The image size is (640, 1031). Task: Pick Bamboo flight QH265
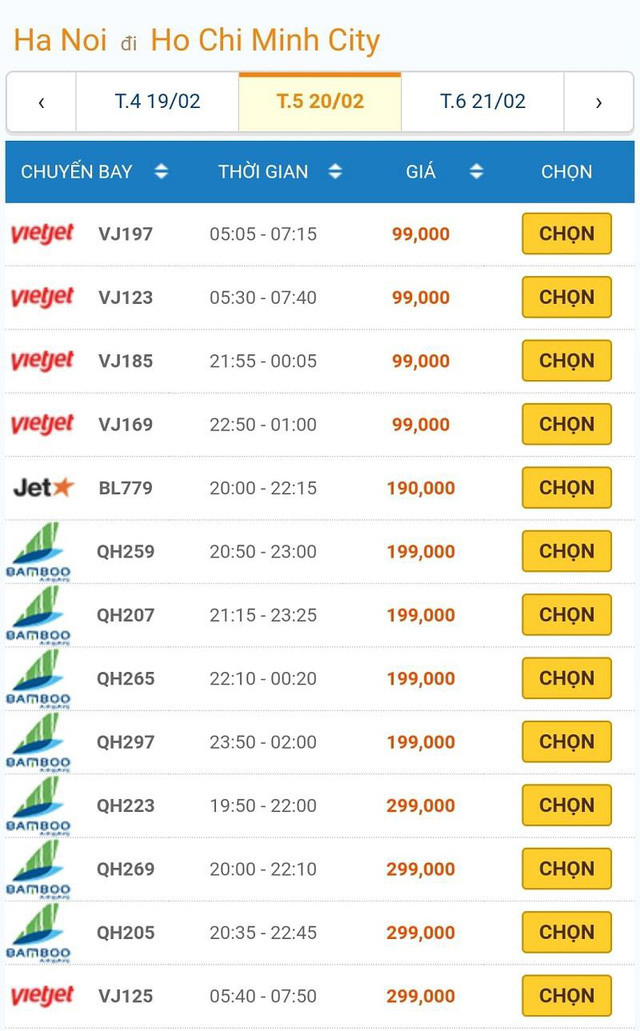pos(566,678)
